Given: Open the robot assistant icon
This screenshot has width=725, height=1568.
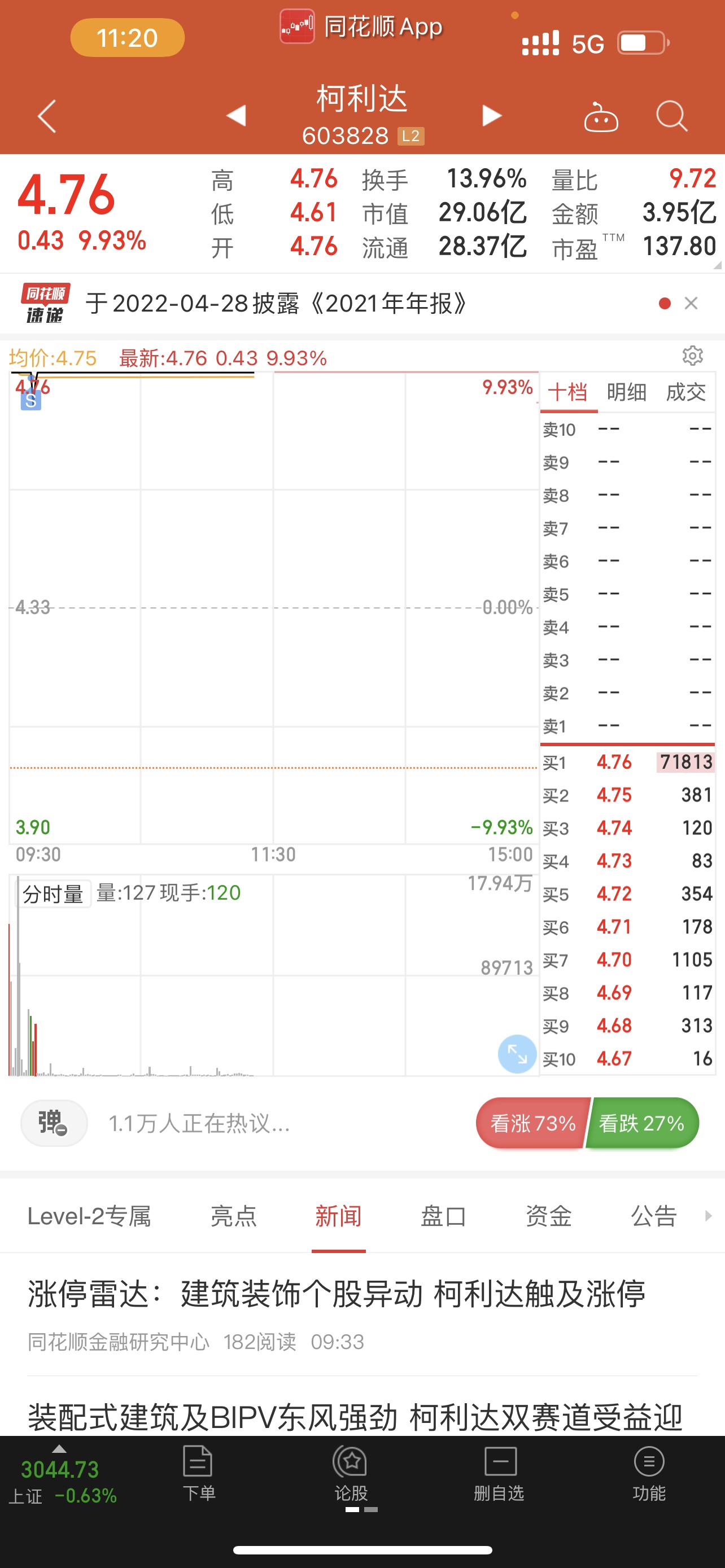Looking at the screenshot, I should click(x=601, y=117).
